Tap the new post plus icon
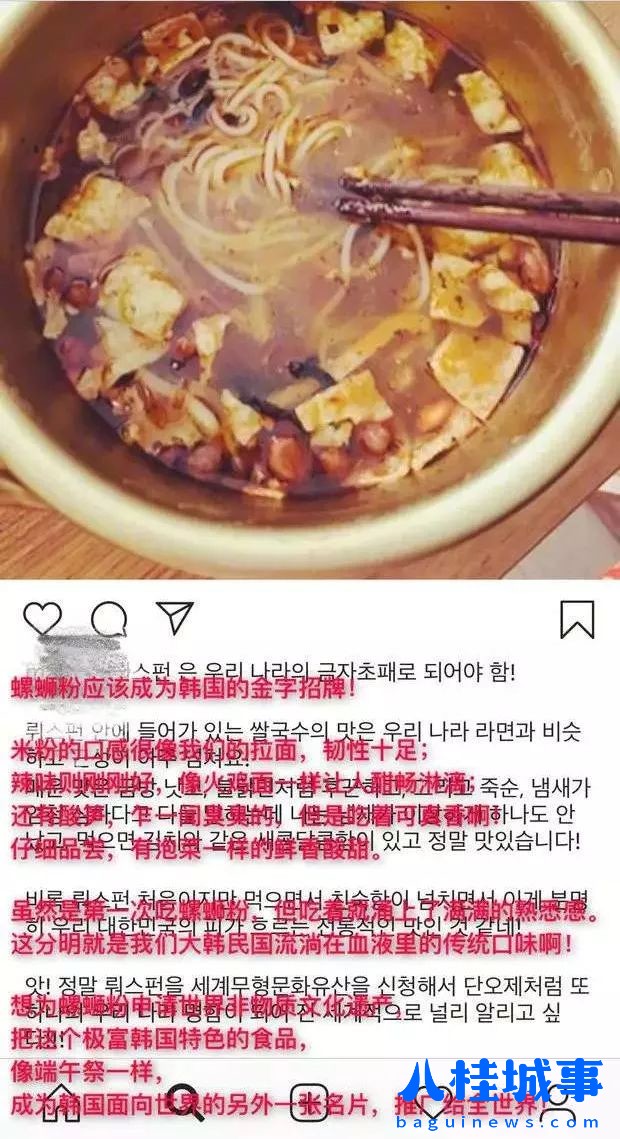 [x=309, y=1102]
